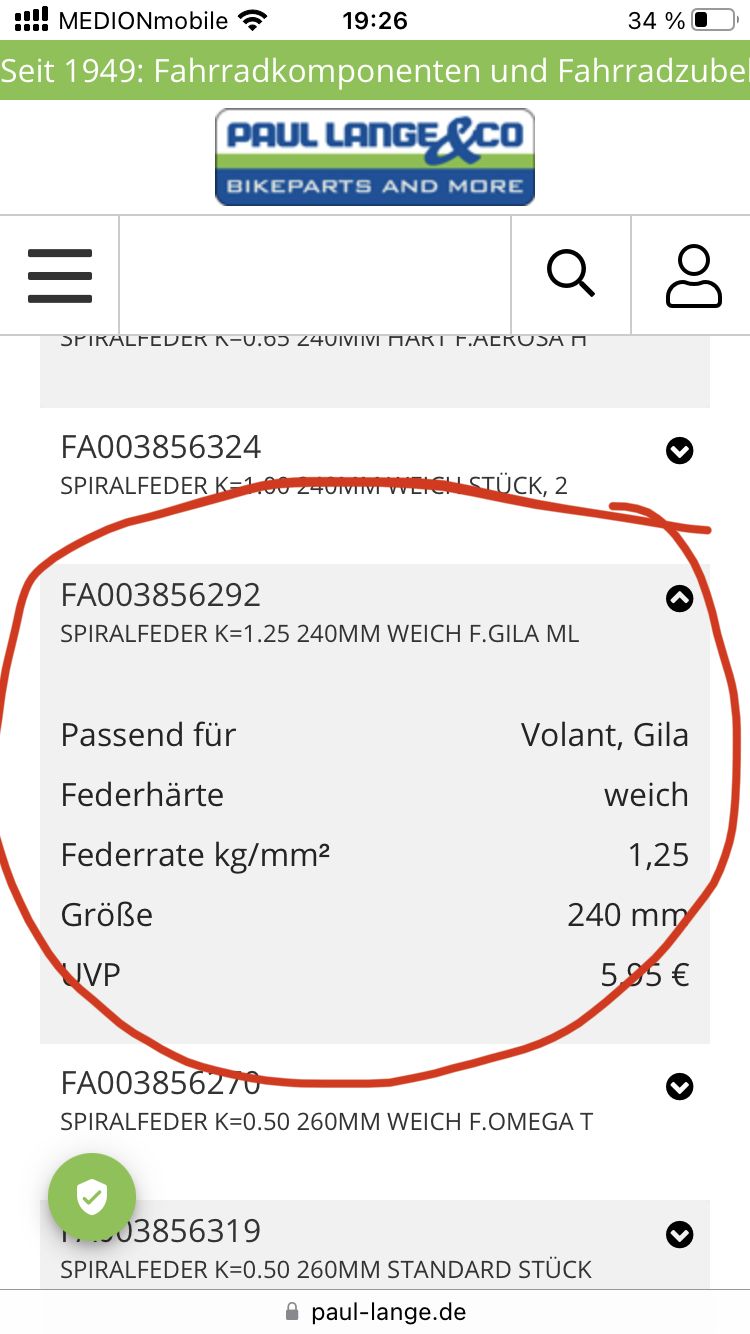Viewport: 750px width, 1334px height.
Task: Go to Paul Lange & Co homepage logo
Action: (375, 157)
